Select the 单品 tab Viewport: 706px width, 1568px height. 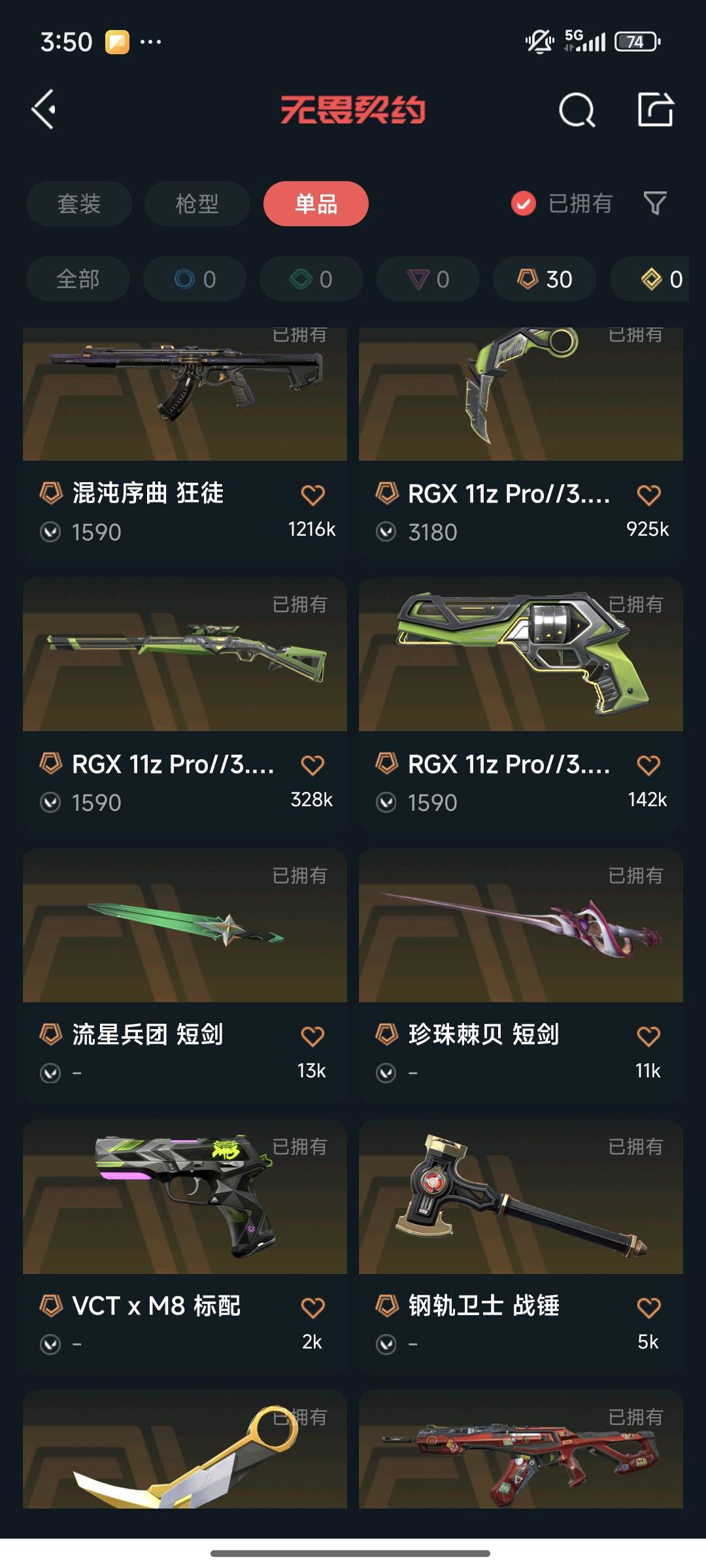(x=316, y=204)
